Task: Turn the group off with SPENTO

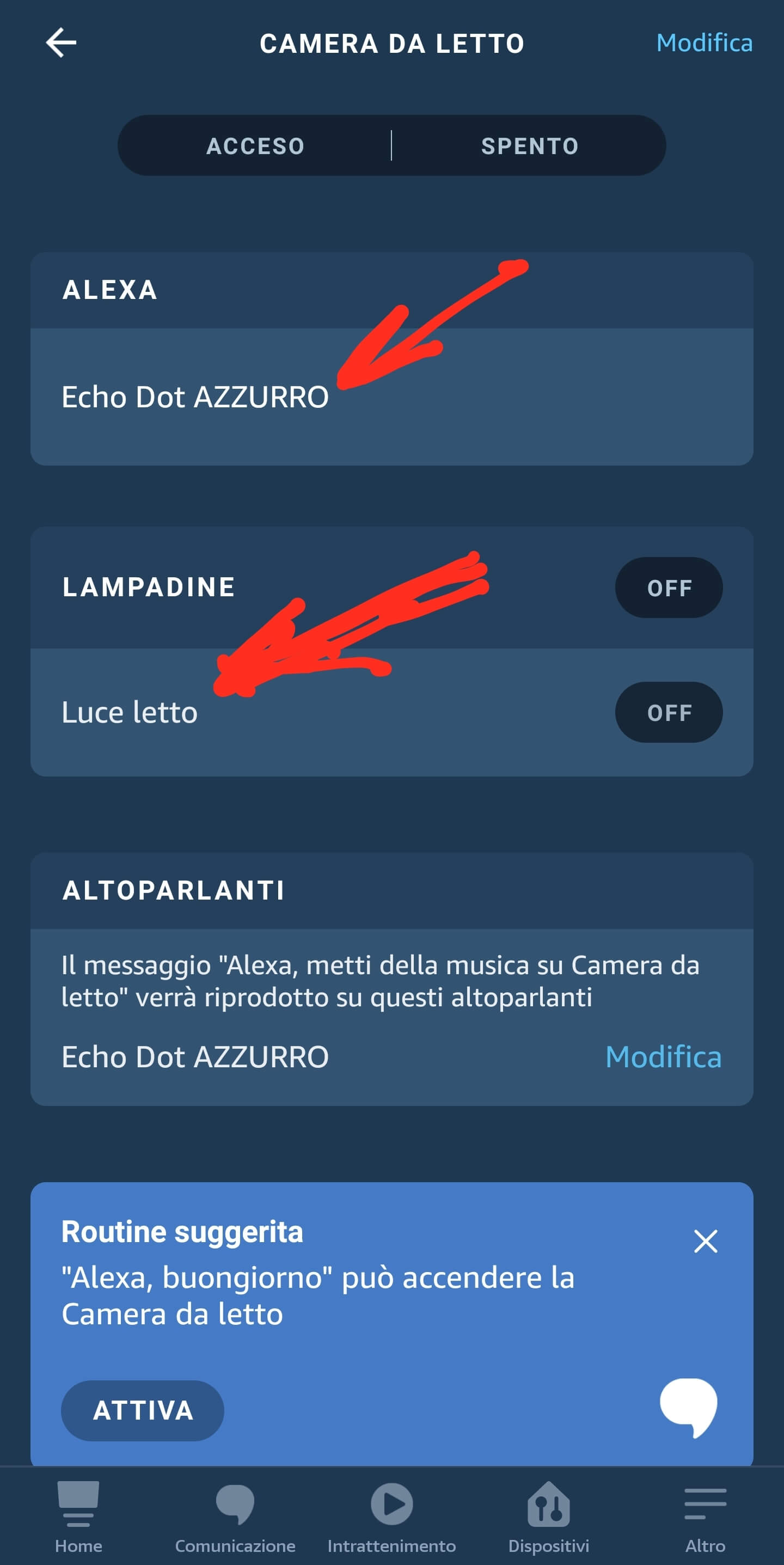Action: click(x=530, y=146)
